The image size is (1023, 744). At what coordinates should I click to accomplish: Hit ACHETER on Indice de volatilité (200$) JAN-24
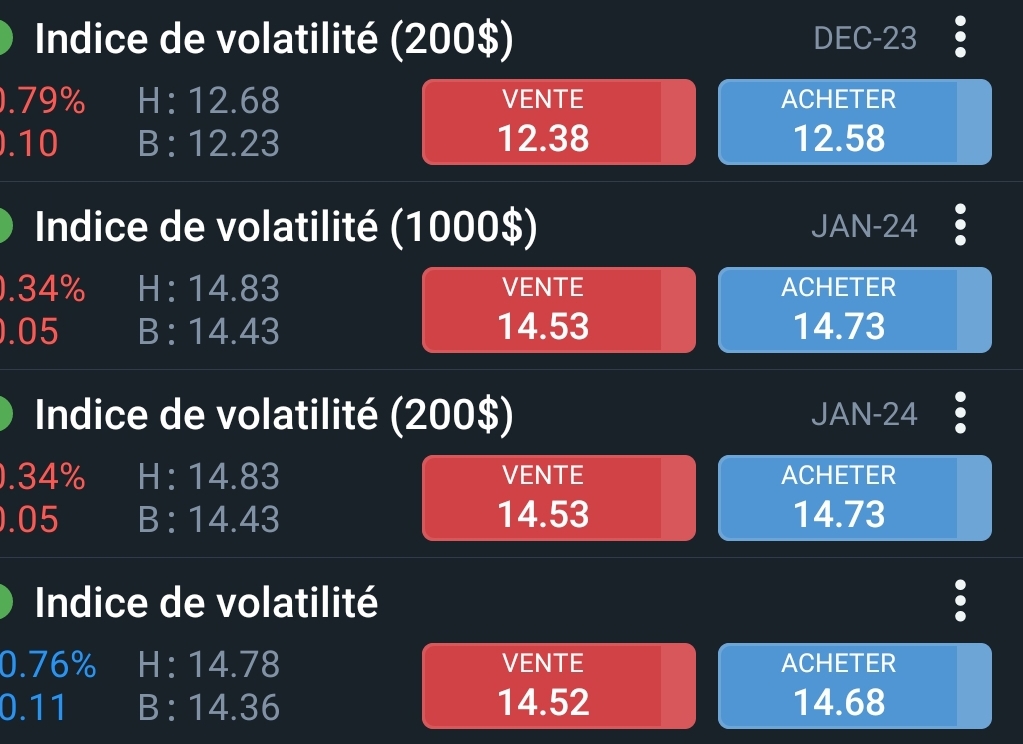pyautogui.click(x=854, y=498)
